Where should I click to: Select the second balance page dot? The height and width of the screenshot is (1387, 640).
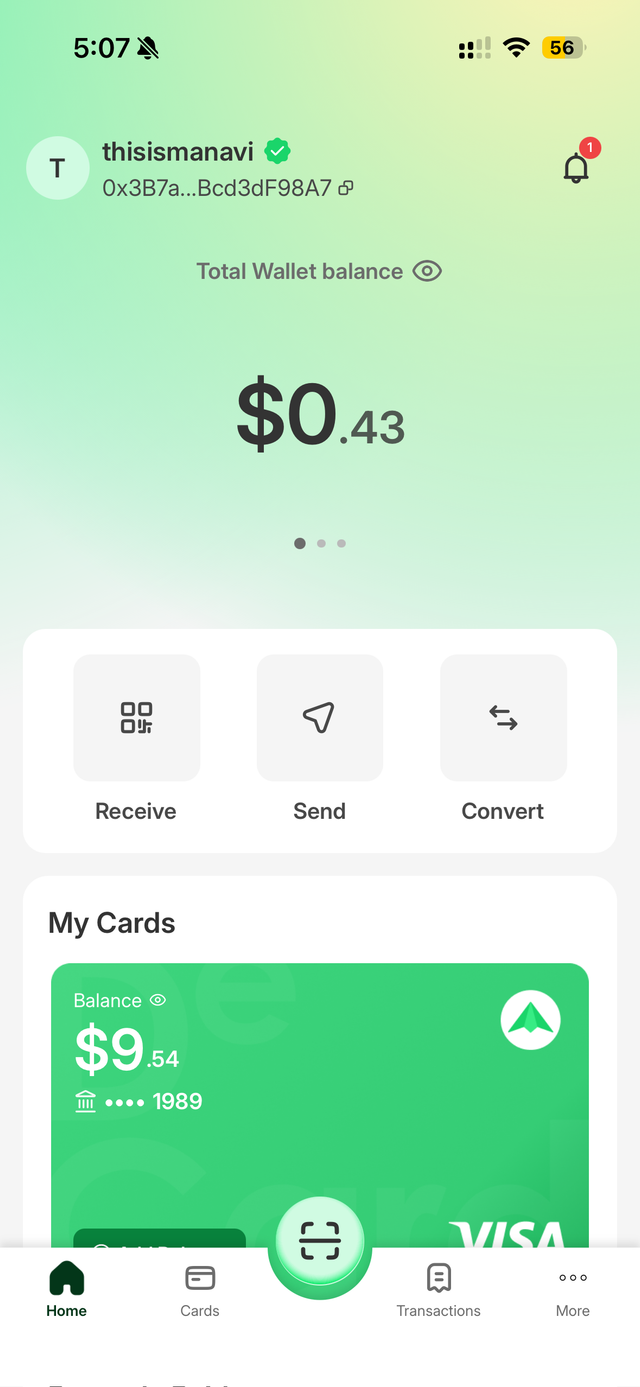pos(321,544)
